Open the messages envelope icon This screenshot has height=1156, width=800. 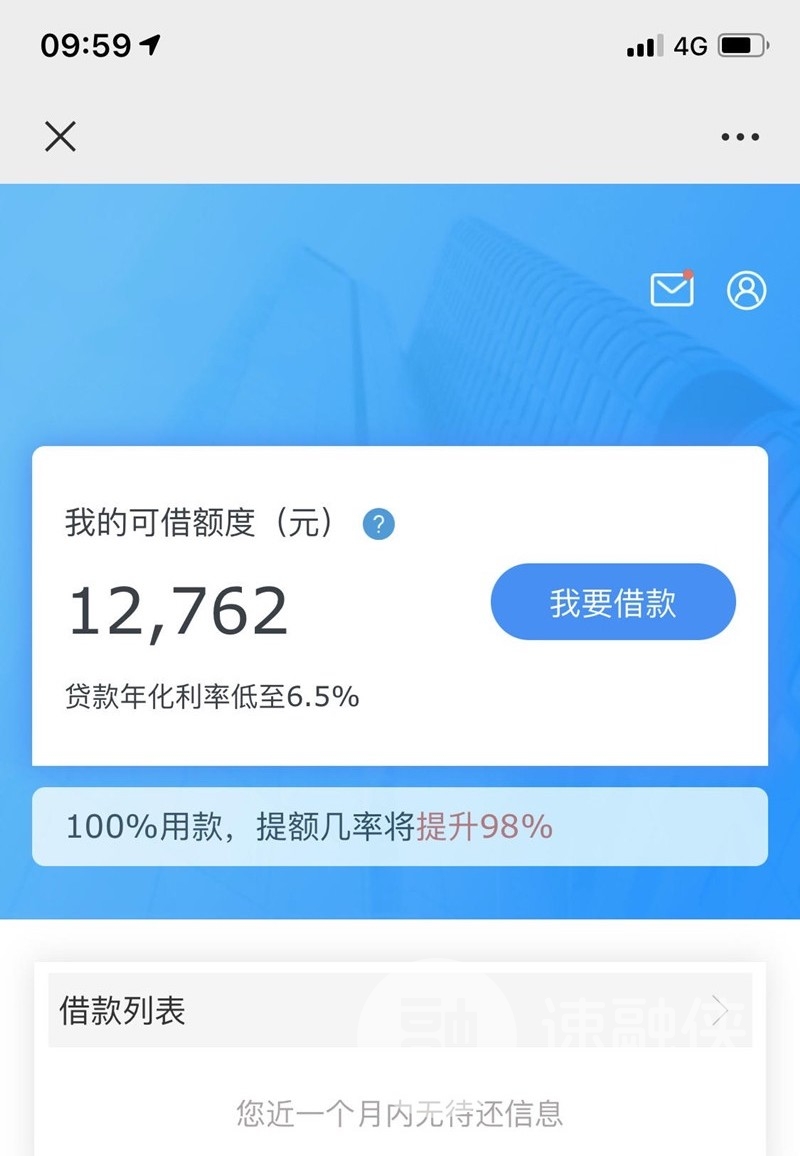(x=672, y=289)
